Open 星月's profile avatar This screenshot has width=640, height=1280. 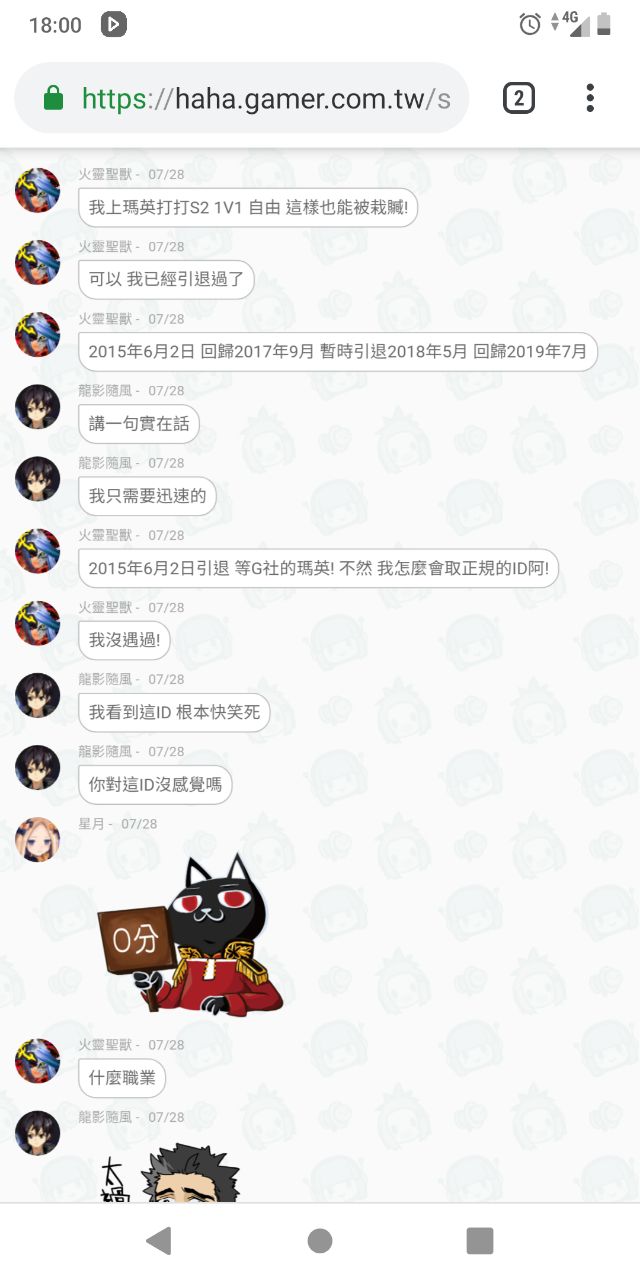coord(37,839)
